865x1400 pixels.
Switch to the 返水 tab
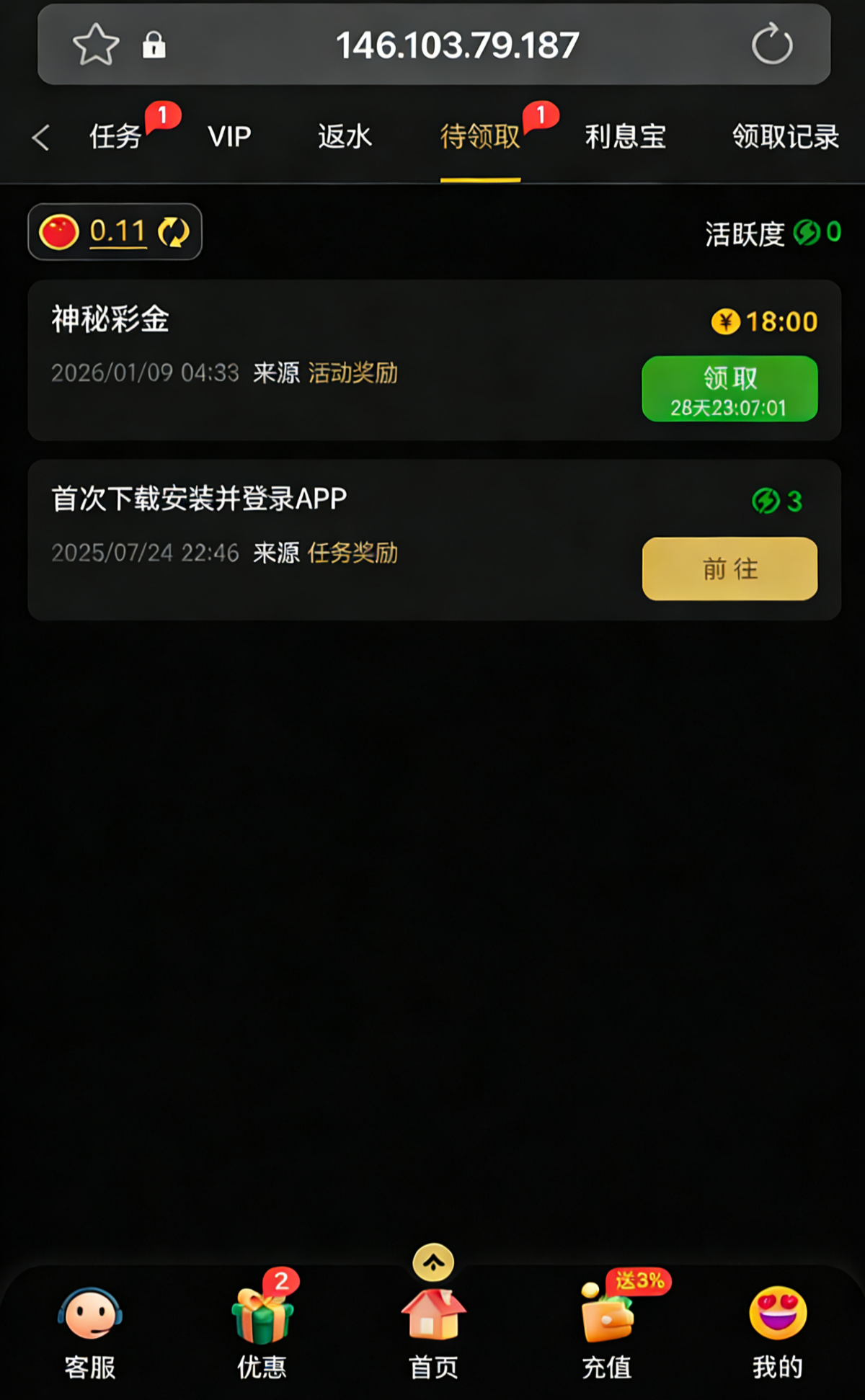click(345, 137)
